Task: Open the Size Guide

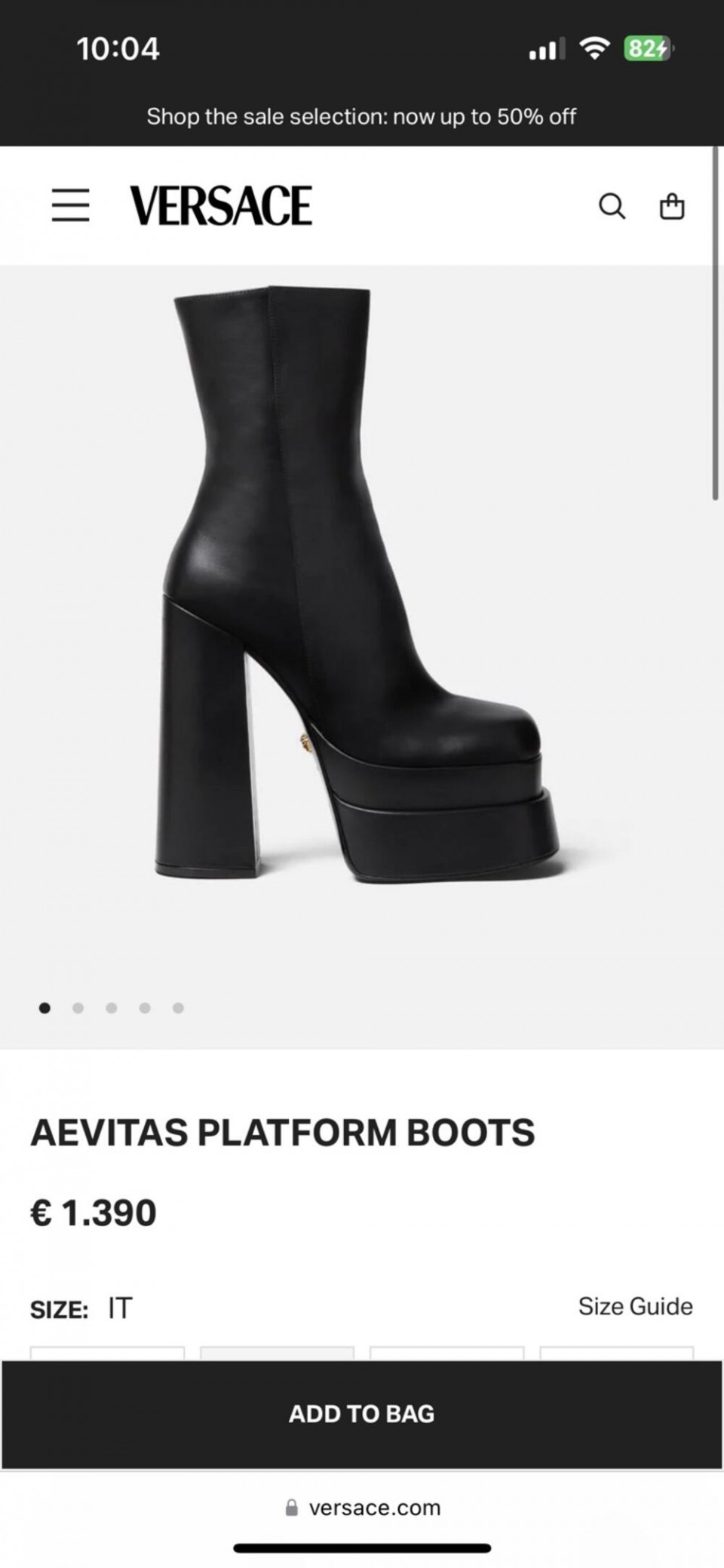Action: 635,1306
